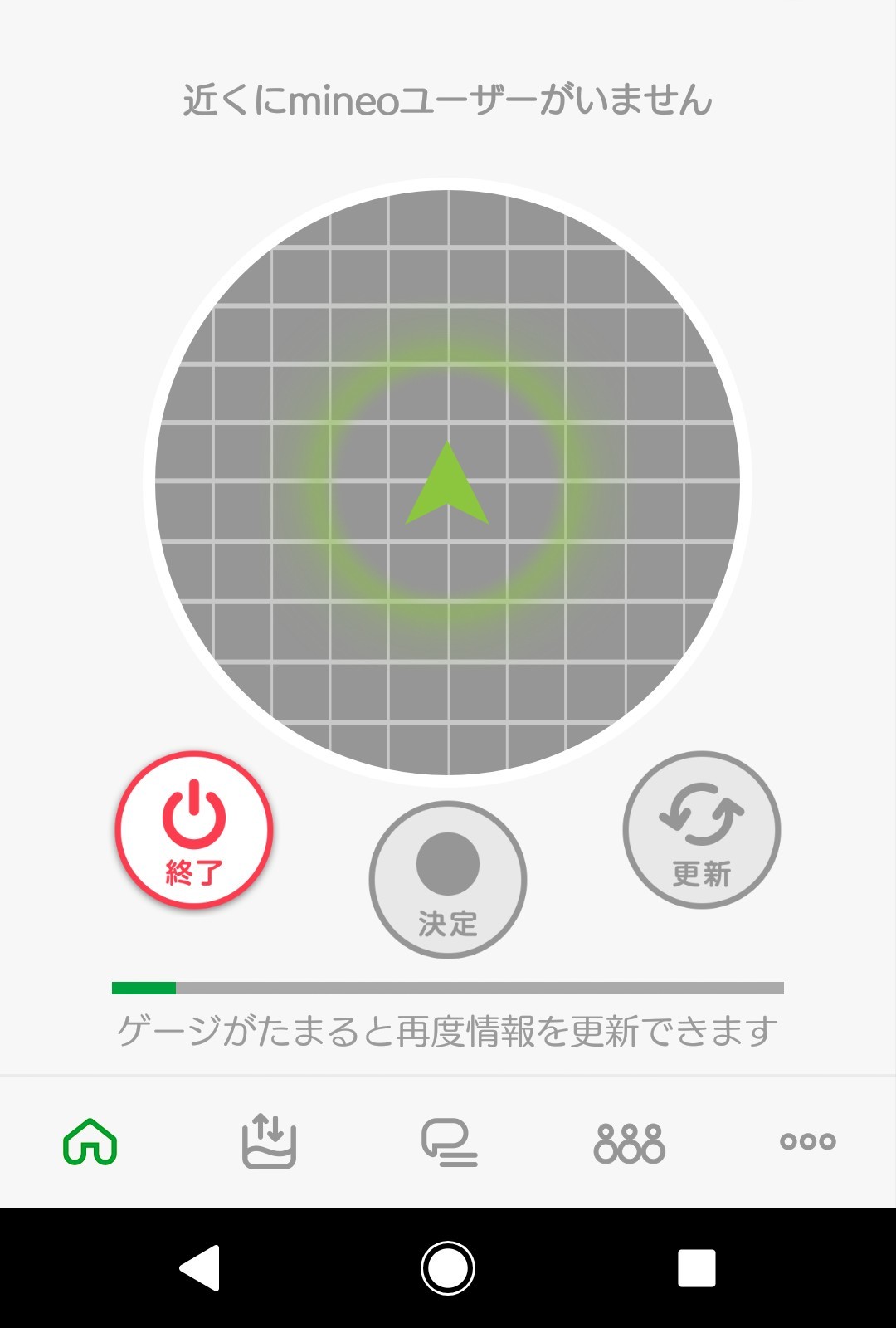Go back with the system back button
The image size is (896, 1328).
pos(200,1268)
